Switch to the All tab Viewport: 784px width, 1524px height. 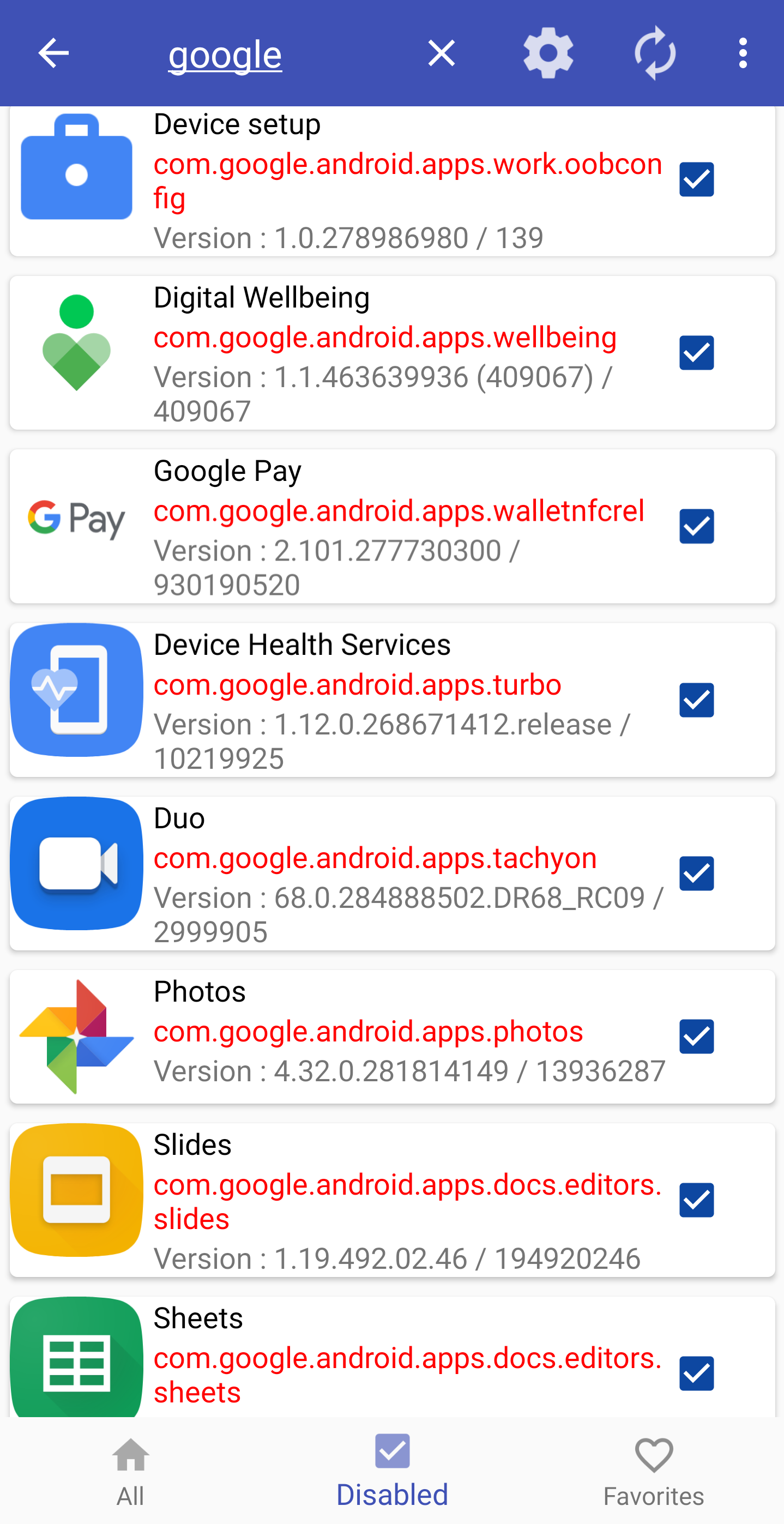(131, 1471)
